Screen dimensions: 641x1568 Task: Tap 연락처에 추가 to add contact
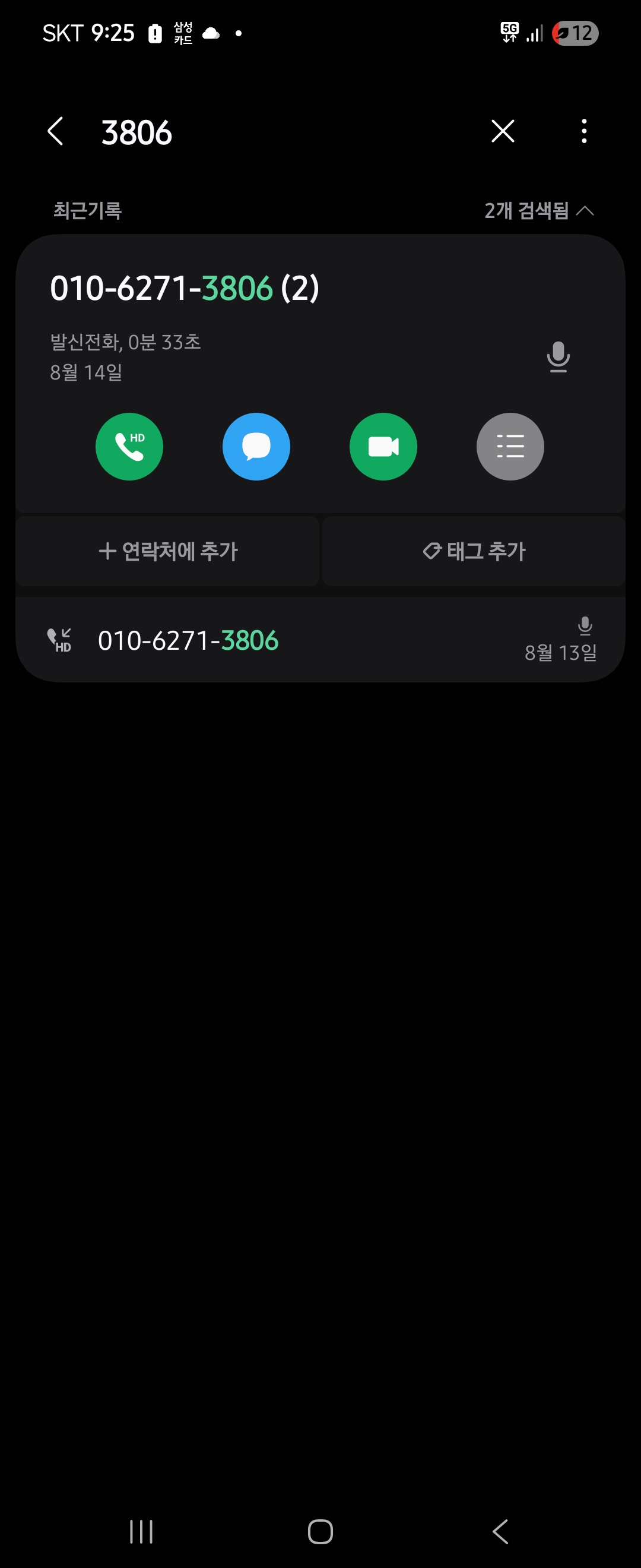(168, 552)
